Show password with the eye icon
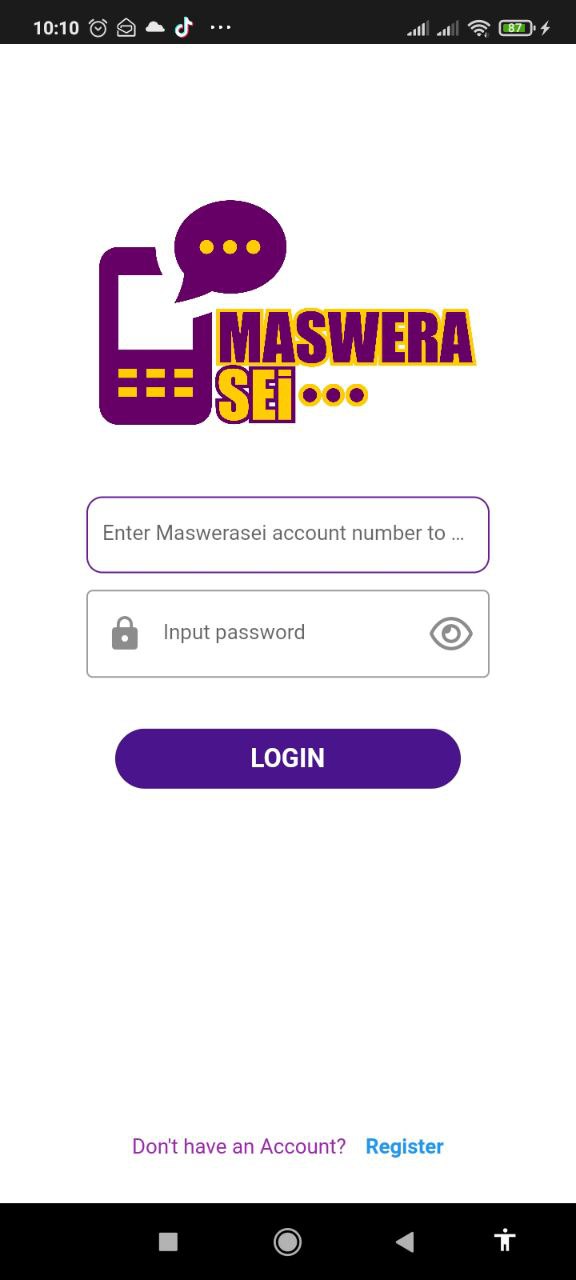The image size is (576, 1280). pyautogui.click(x=450, y=634)
